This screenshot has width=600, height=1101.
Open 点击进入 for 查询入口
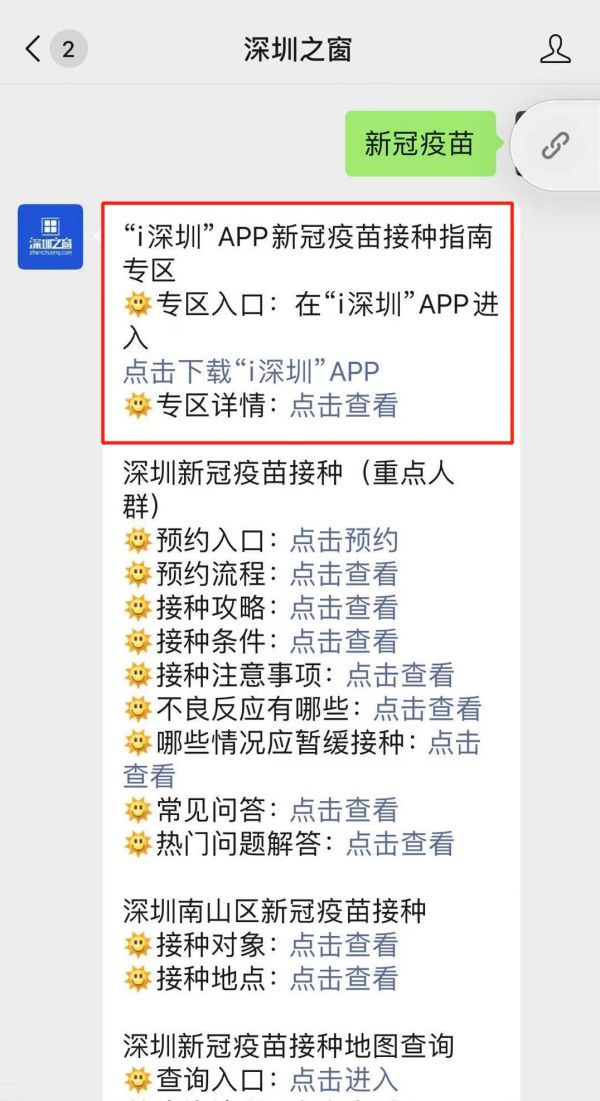tap(344, 1080)
